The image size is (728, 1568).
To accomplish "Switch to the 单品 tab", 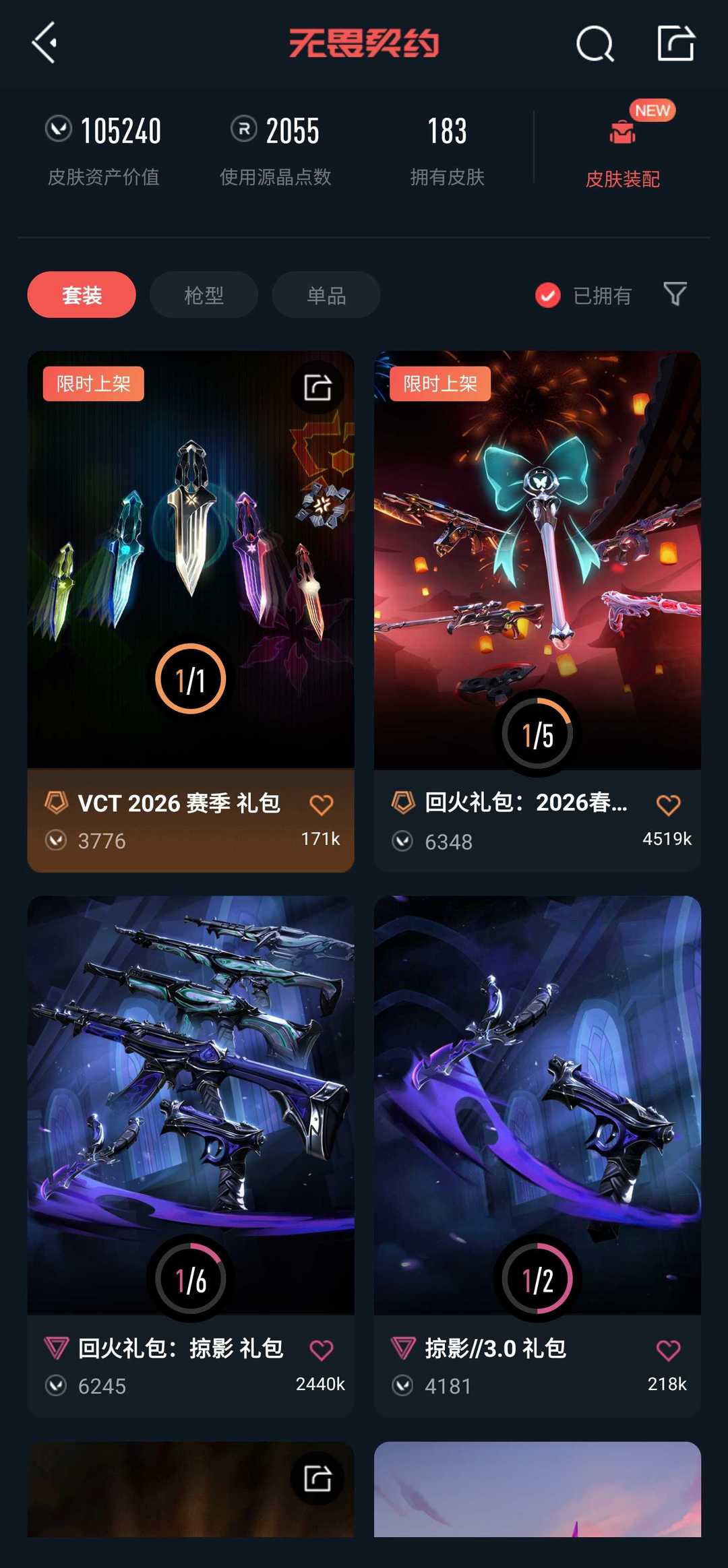I will [x=326, y=295].
